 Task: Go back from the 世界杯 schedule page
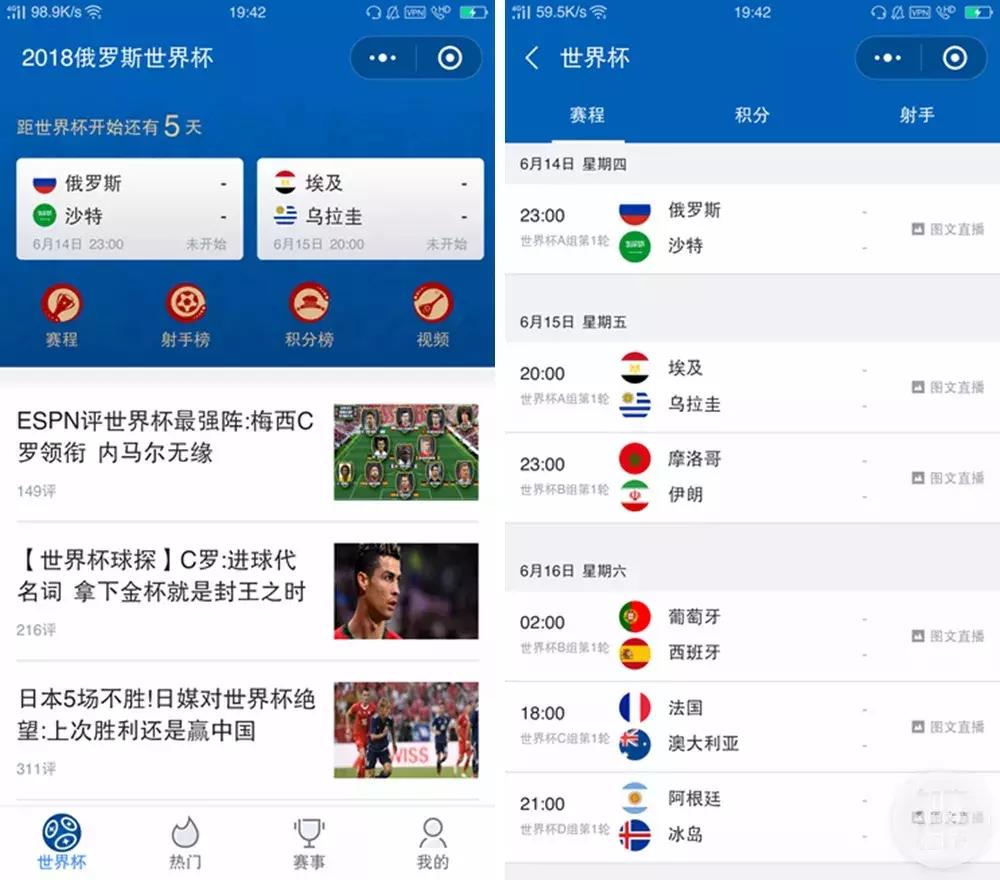[532, 58]
